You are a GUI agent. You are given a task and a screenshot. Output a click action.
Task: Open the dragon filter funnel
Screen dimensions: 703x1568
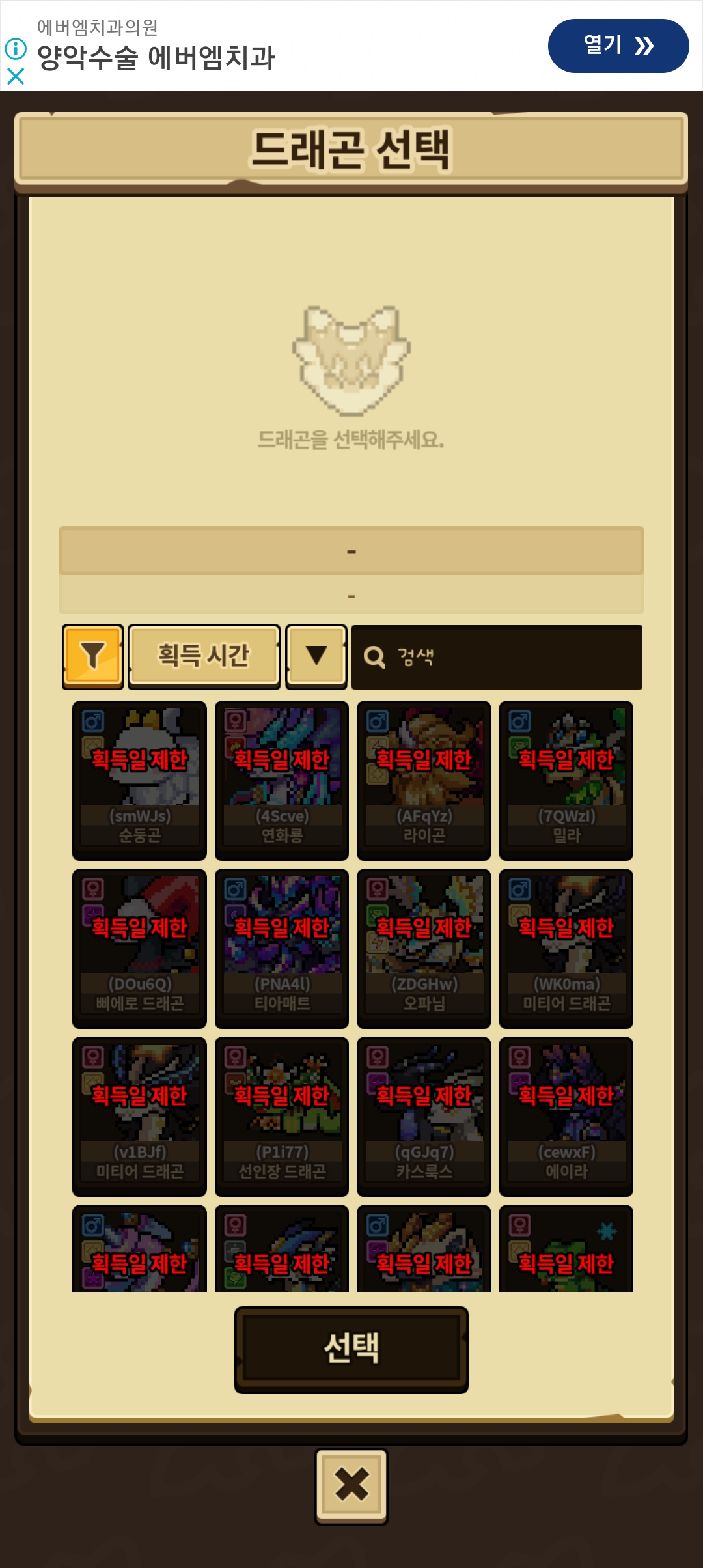tap(92, 656)
